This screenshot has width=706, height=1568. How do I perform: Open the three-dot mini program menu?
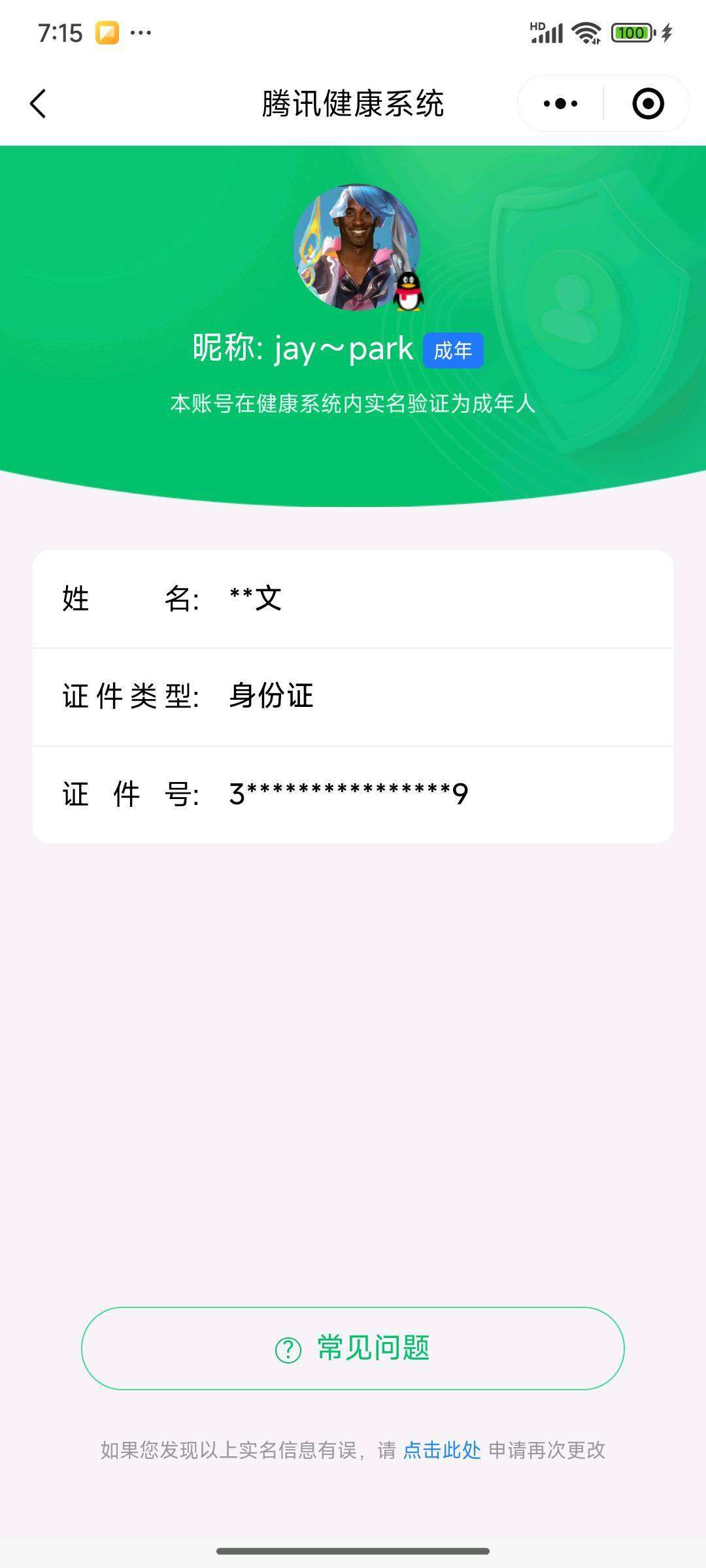coord(561,104)
